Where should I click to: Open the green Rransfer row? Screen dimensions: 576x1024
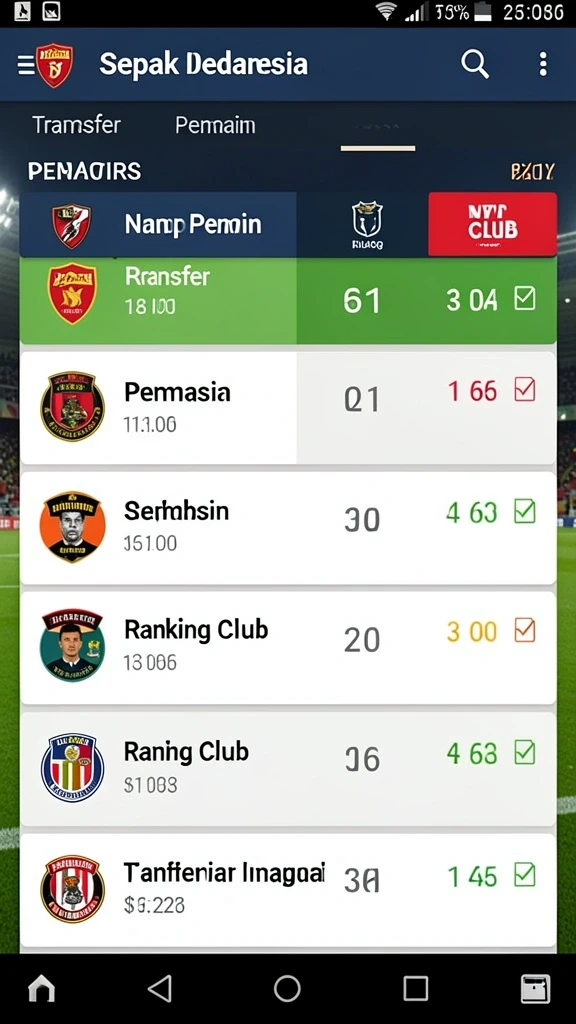tap(288, 300)
